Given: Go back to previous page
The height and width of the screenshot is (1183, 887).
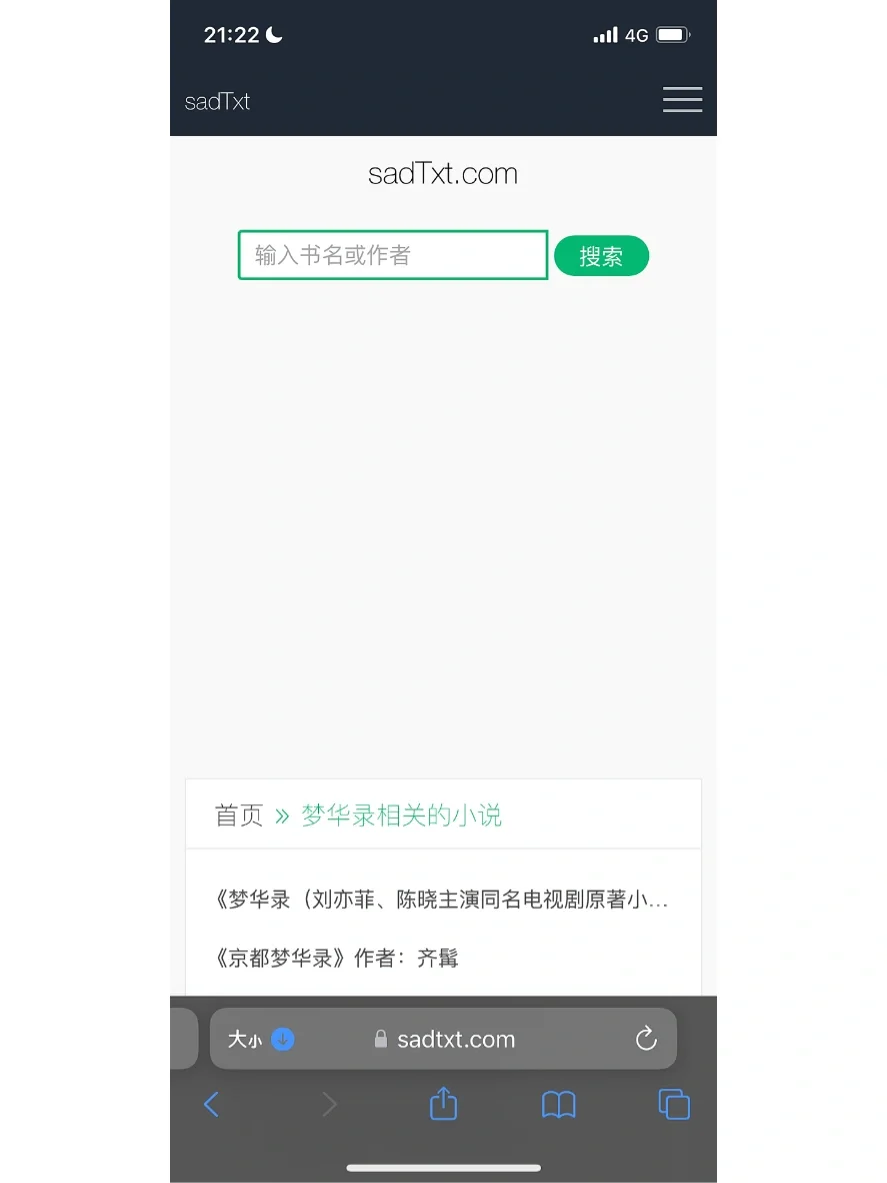Looking at the screenshot, I should [211, 1104].
